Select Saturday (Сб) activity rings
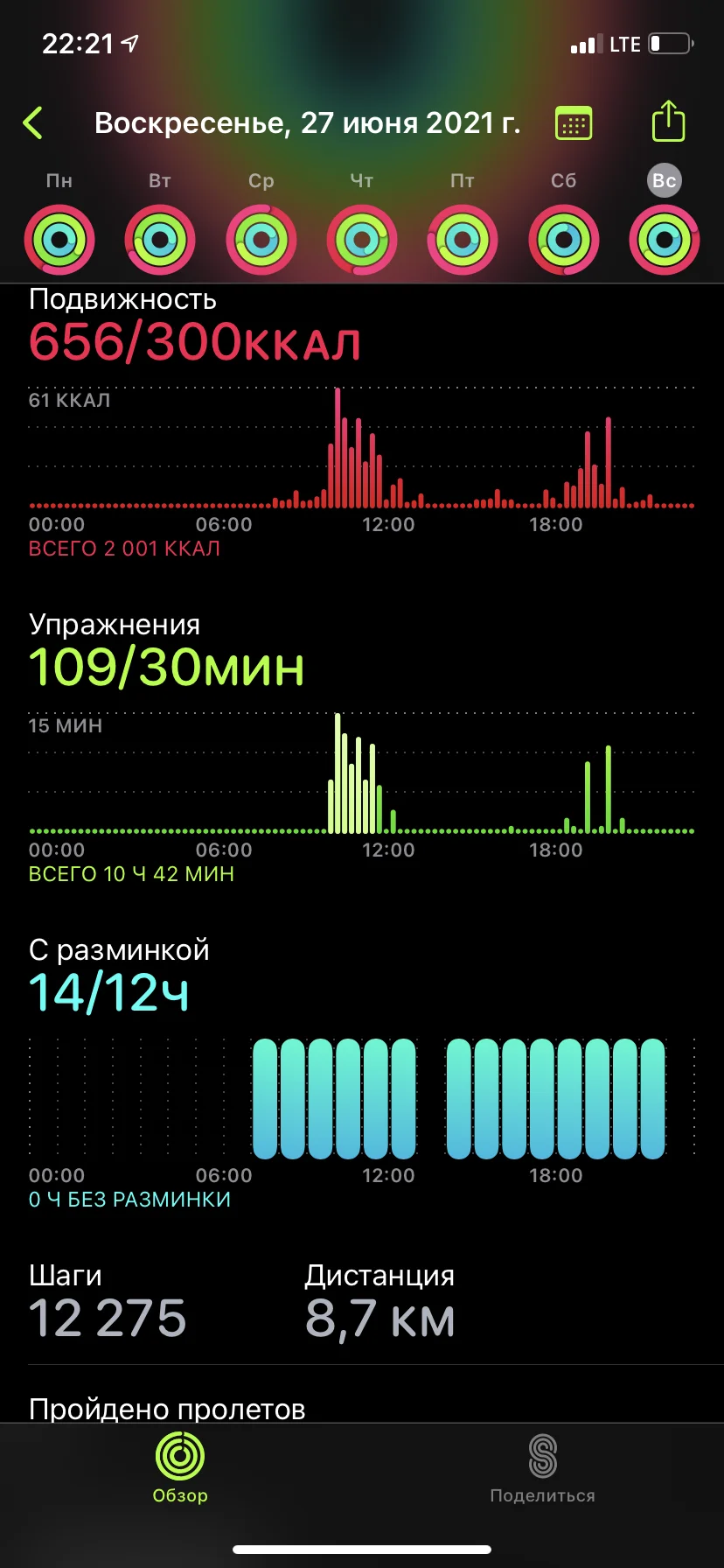 564,240
